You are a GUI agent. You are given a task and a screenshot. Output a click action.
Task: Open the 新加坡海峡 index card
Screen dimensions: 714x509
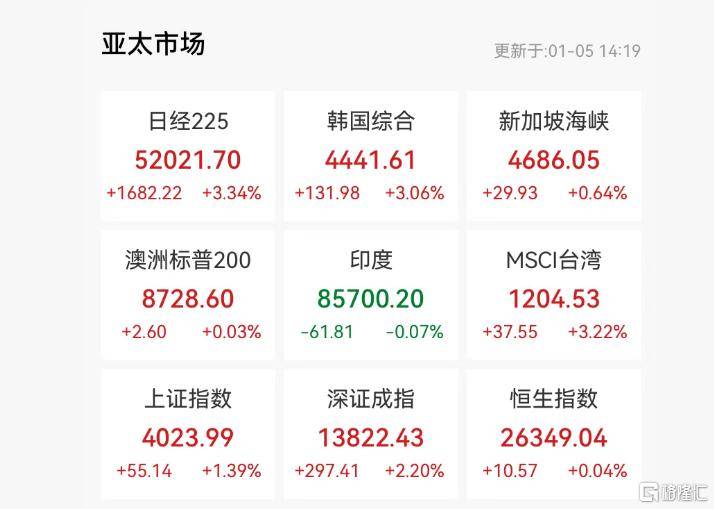tap(553, 156)
